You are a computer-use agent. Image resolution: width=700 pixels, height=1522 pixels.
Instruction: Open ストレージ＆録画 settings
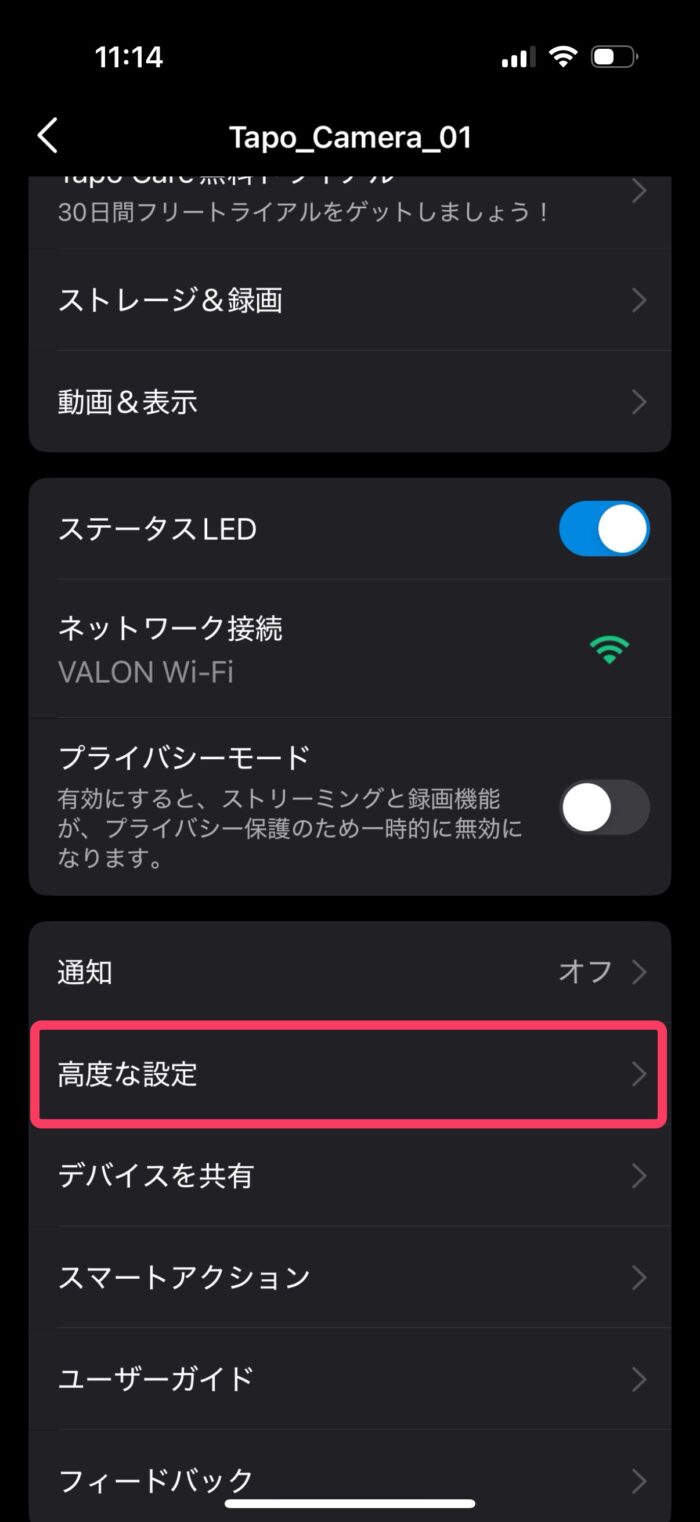348,300
